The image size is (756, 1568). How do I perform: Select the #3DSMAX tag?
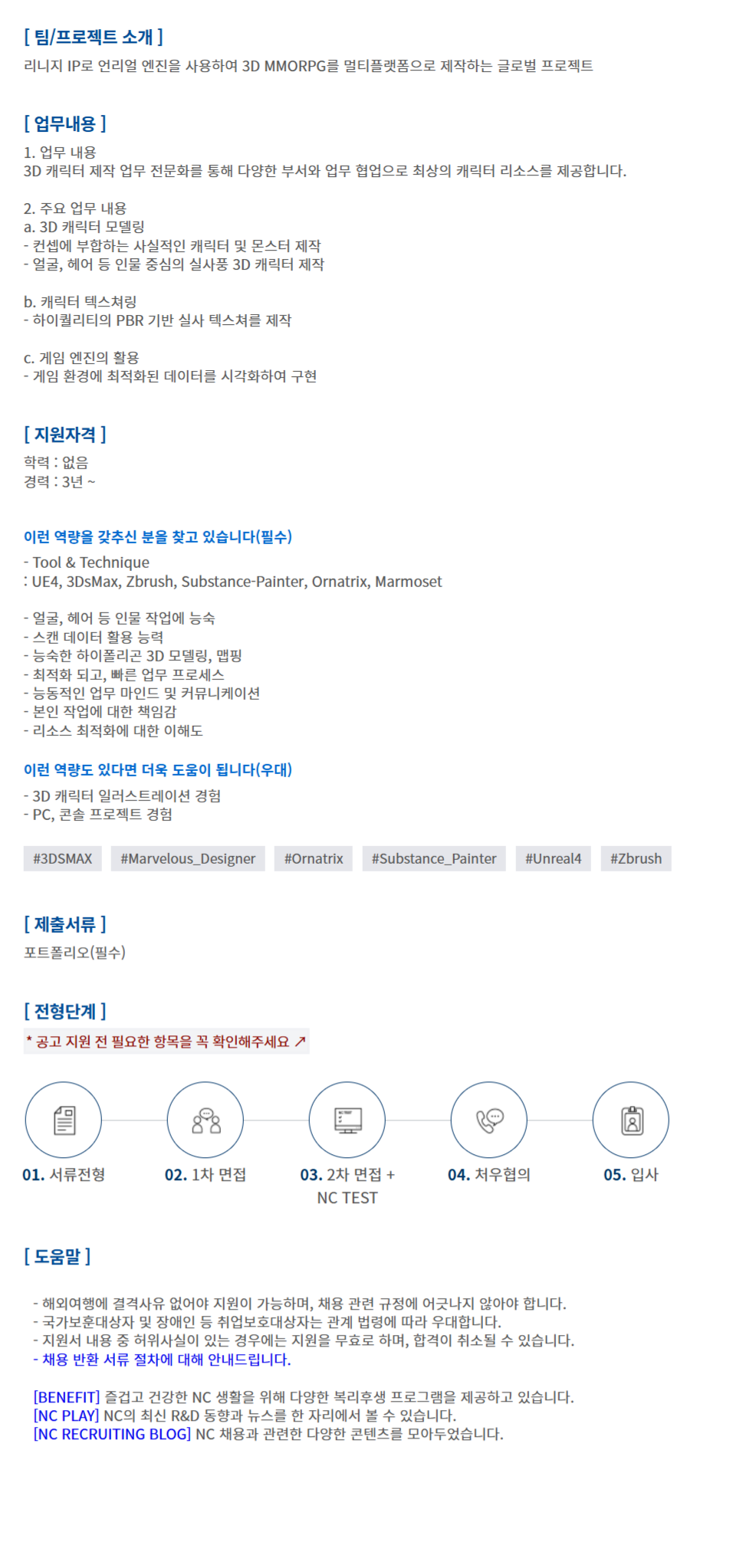click(x=62, y=858)
